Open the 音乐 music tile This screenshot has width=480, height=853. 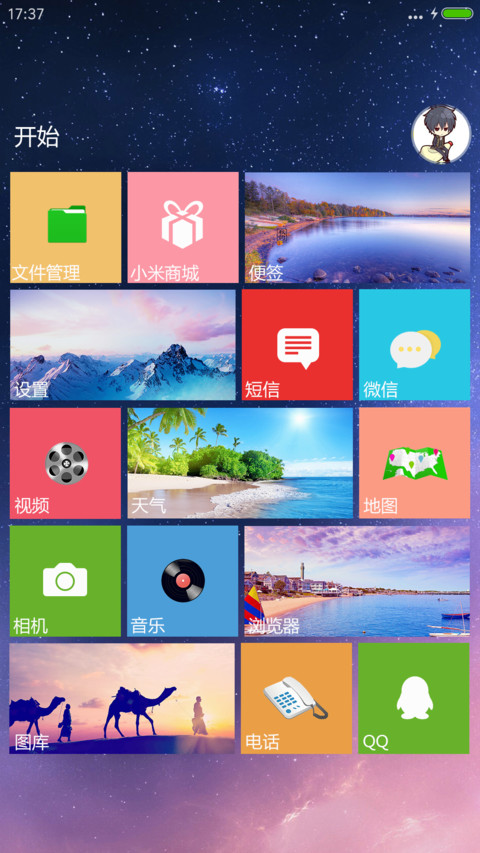tap(183, 581)
